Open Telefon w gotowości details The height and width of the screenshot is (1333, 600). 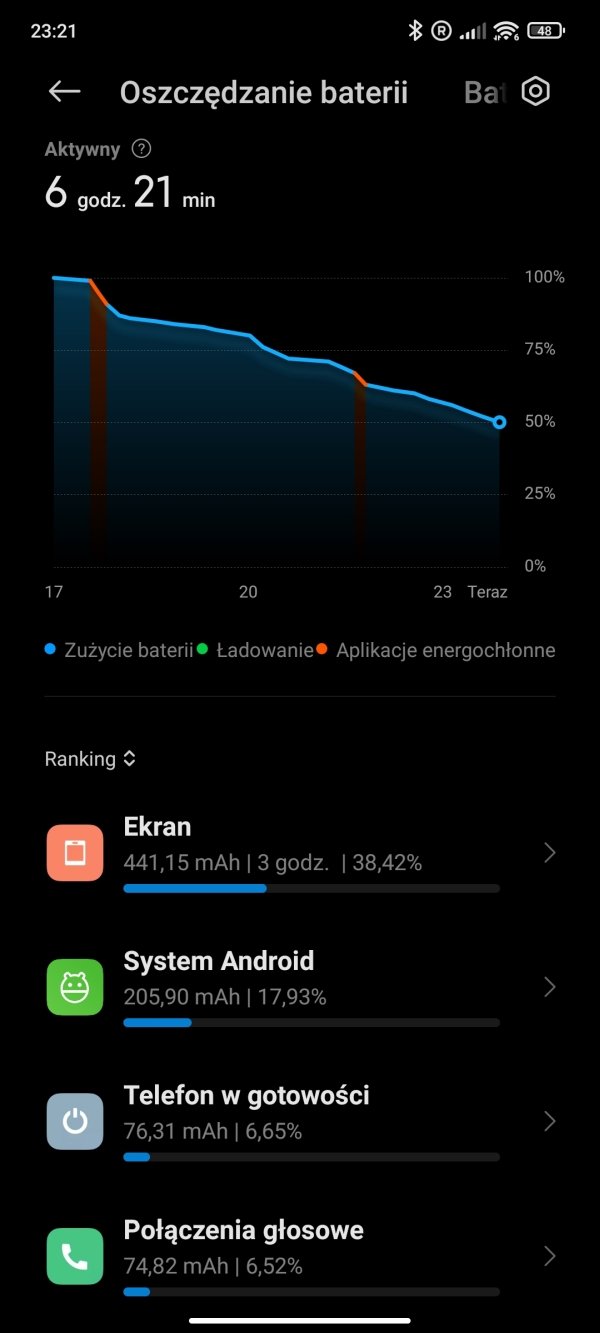click(x=300, y=1121)
